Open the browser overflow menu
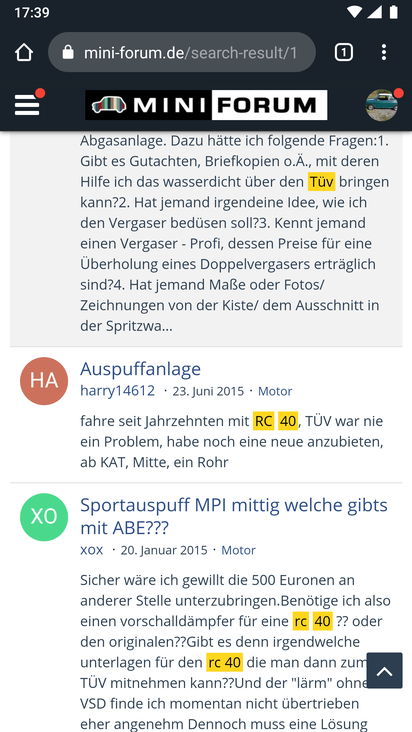 (x=384, y=52)
